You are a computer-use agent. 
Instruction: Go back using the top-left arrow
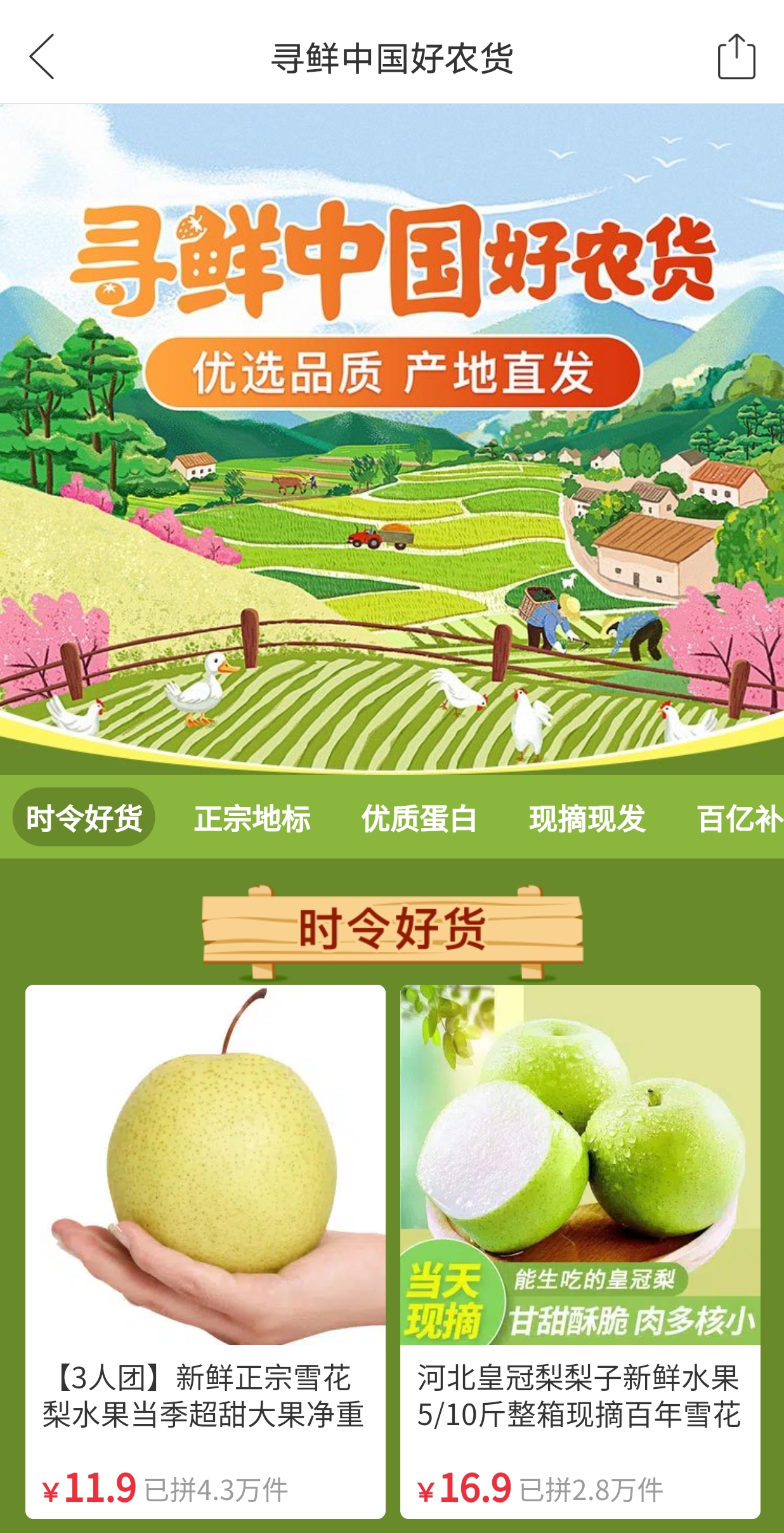pos(42,57)
